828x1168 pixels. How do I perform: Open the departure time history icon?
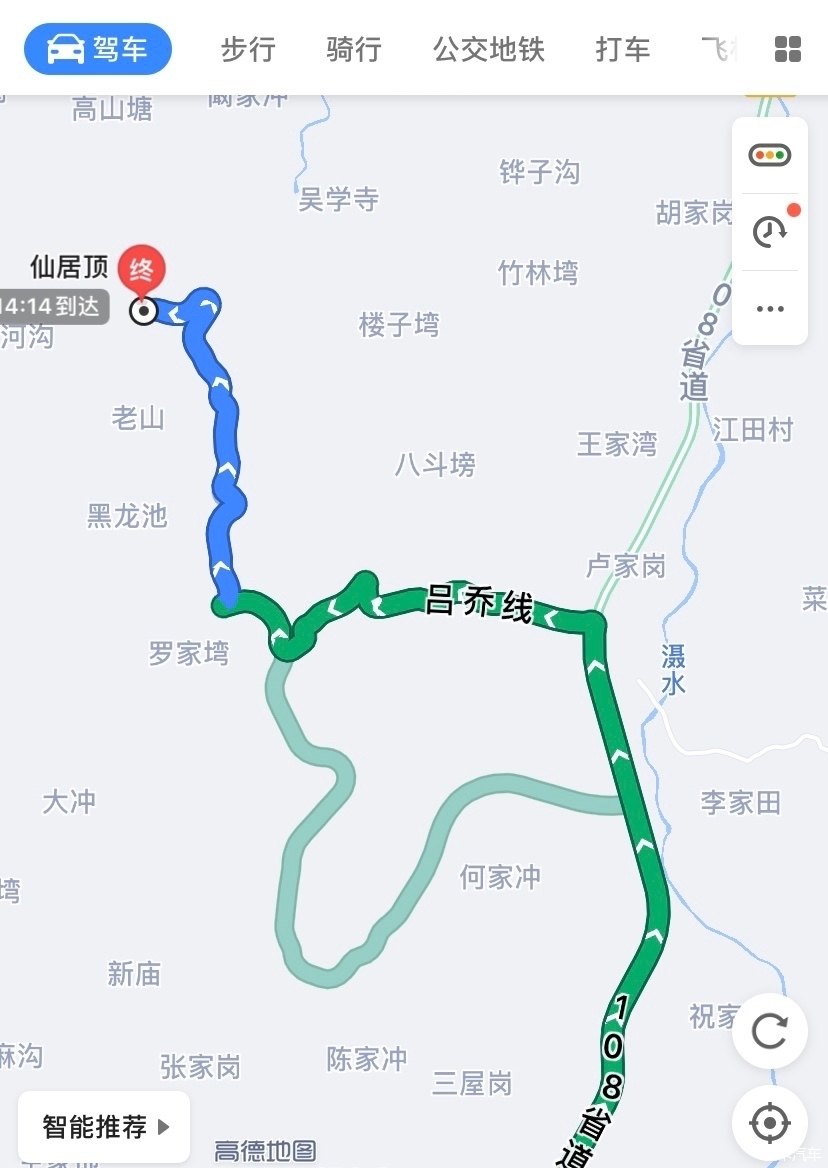pyautogui.click(x=770, y=232)
